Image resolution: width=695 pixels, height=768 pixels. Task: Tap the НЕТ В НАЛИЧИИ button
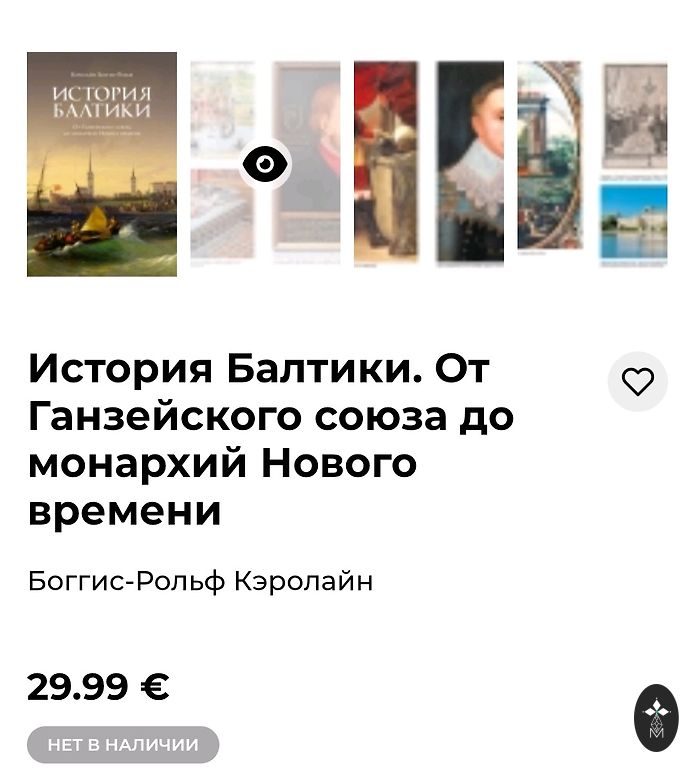point(123,744)
